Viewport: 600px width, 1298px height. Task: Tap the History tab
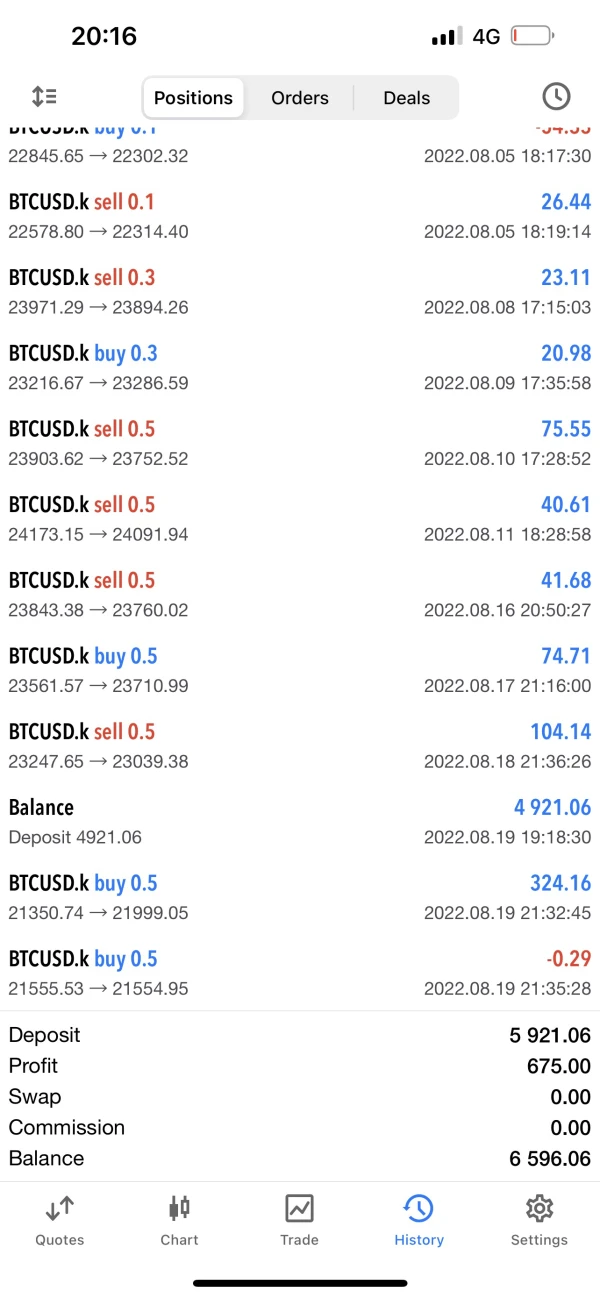click(x=419, y=1220)
